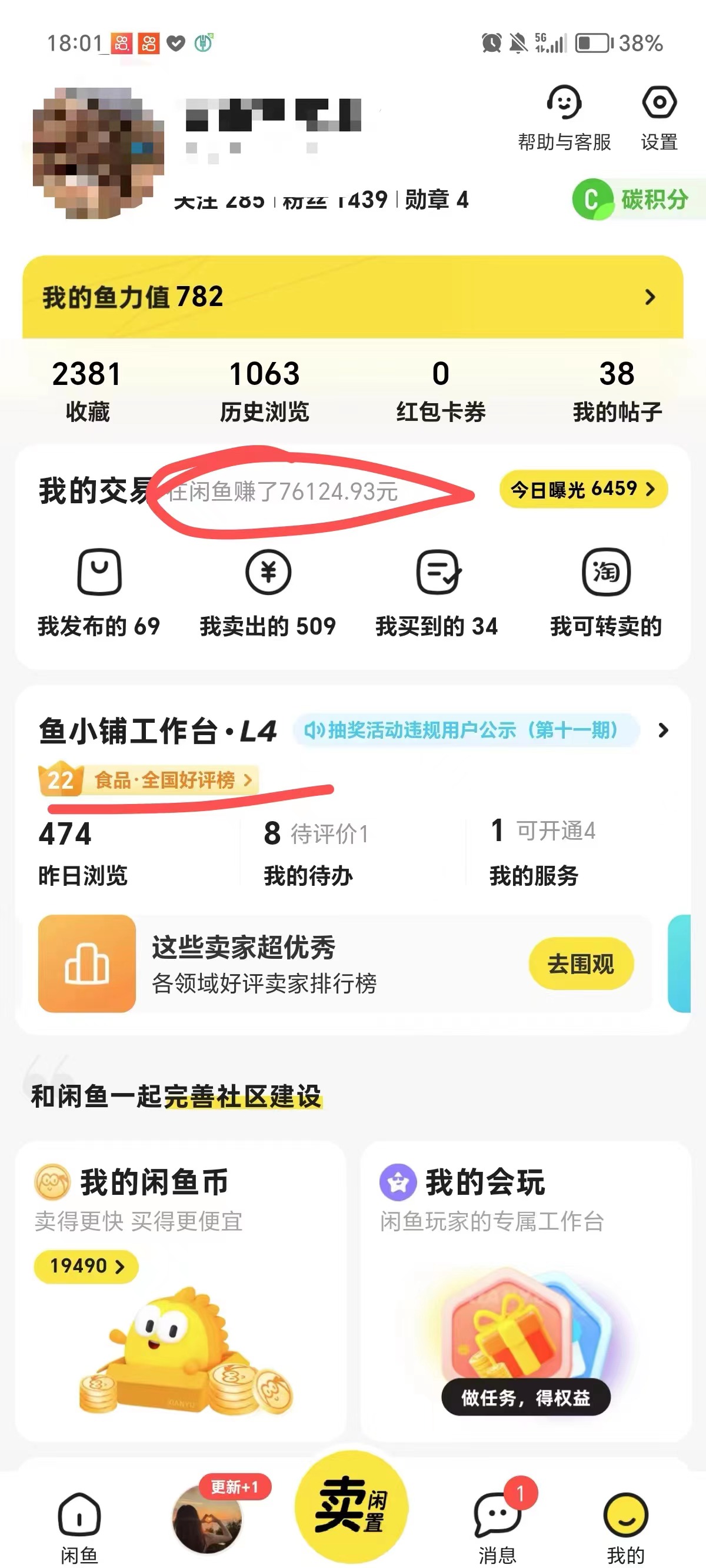706x1568 pixels.
Task: Check 红包卡券 coupons
Action: pos(441,390)
